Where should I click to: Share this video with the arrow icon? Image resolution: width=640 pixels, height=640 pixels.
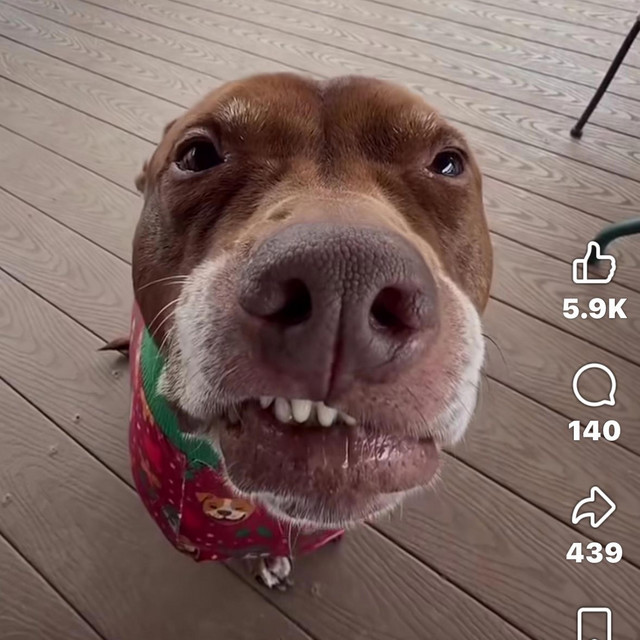[594, 508]
